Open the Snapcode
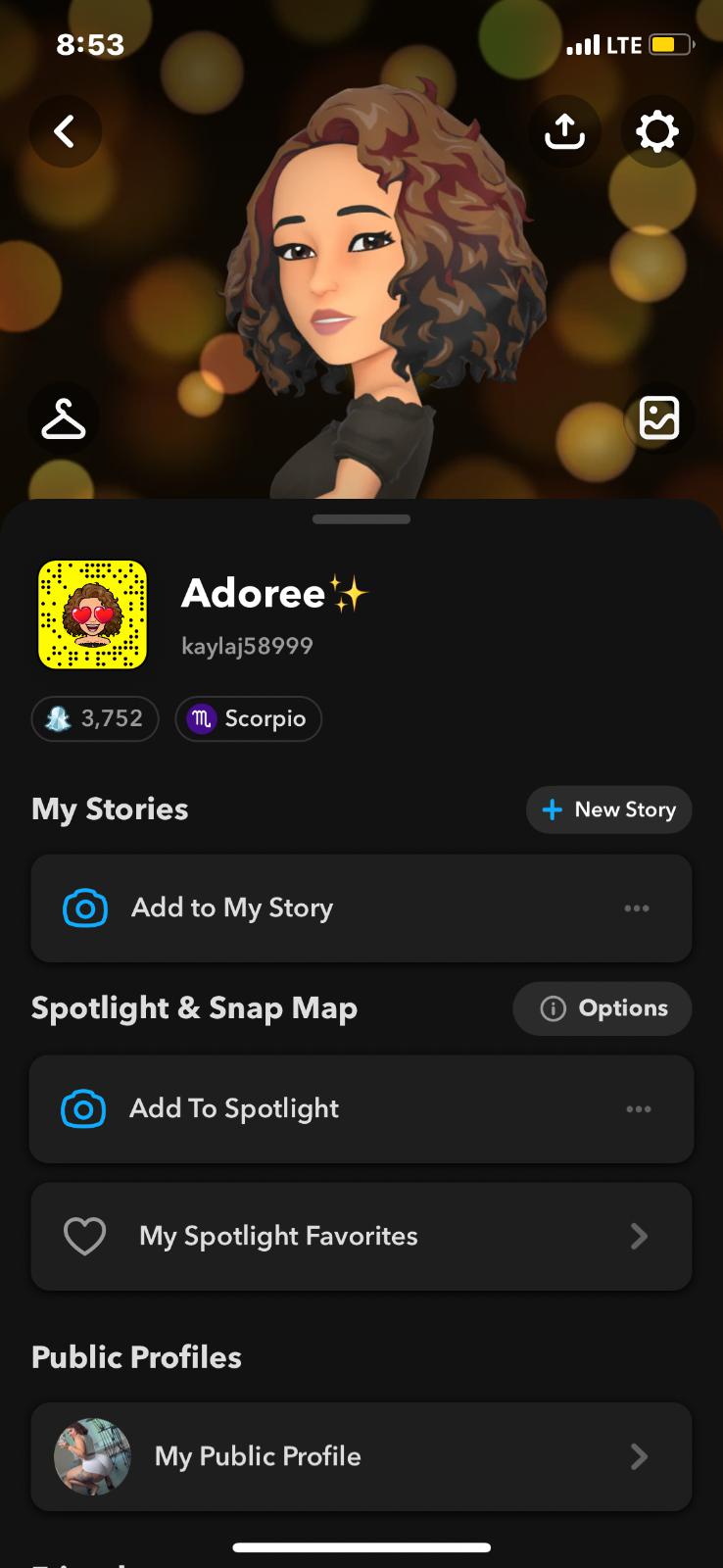The height and width of the screenshot is (1568, 723). click(x=92, y=614)
